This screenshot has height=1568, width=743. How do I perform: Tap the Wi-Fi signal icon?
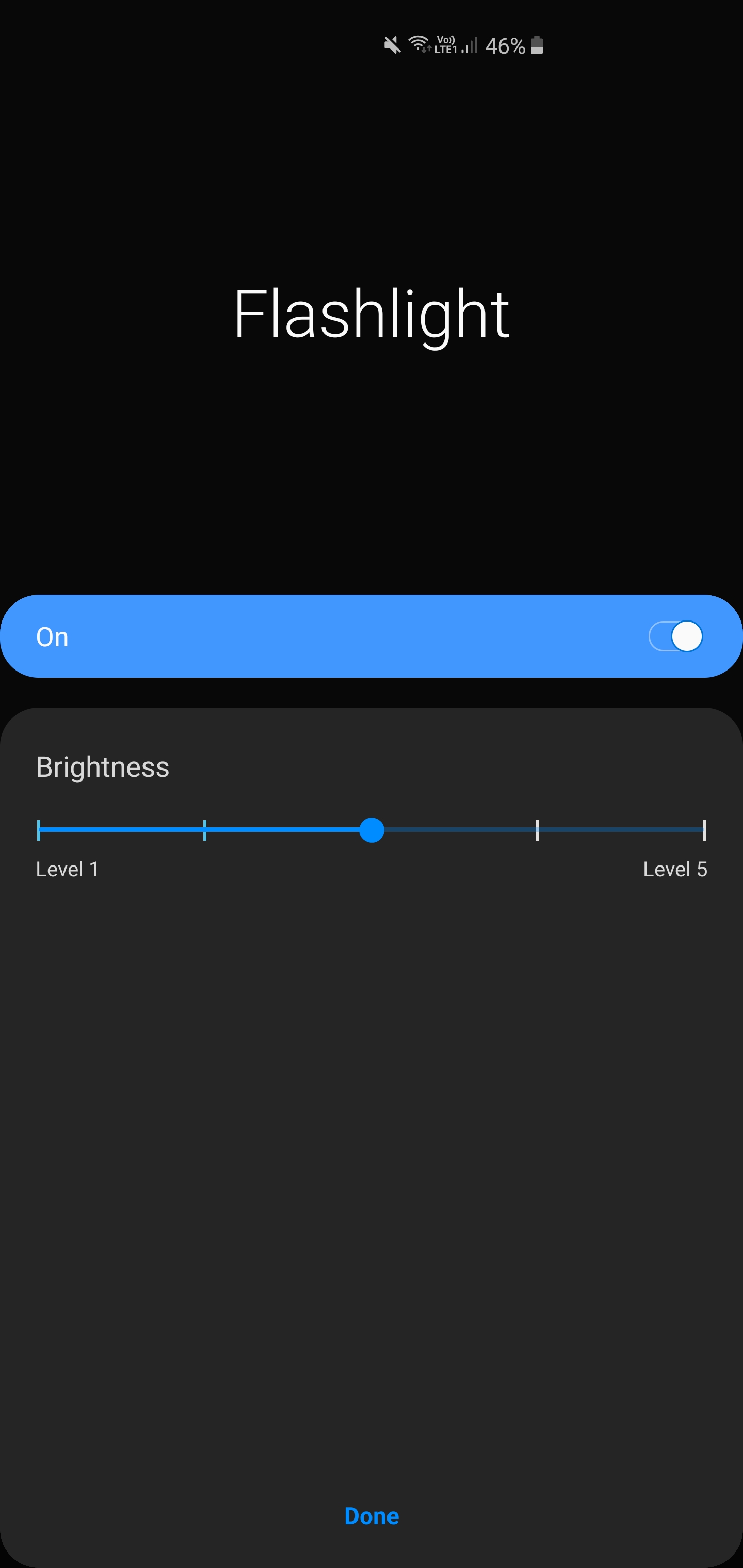(x=418, y=43)
